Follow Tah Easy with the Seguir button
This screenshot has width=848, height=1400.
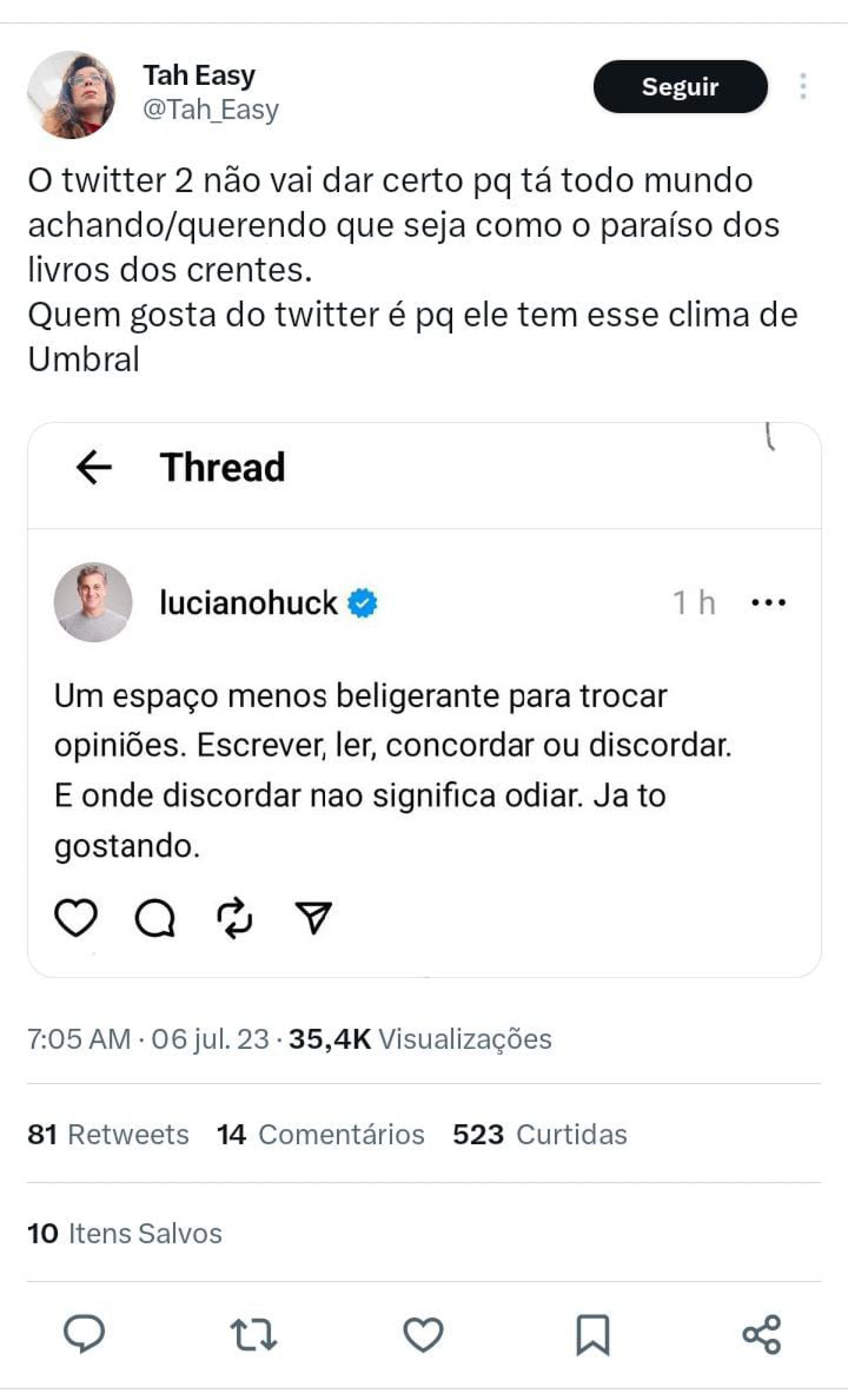click(680, 86)
